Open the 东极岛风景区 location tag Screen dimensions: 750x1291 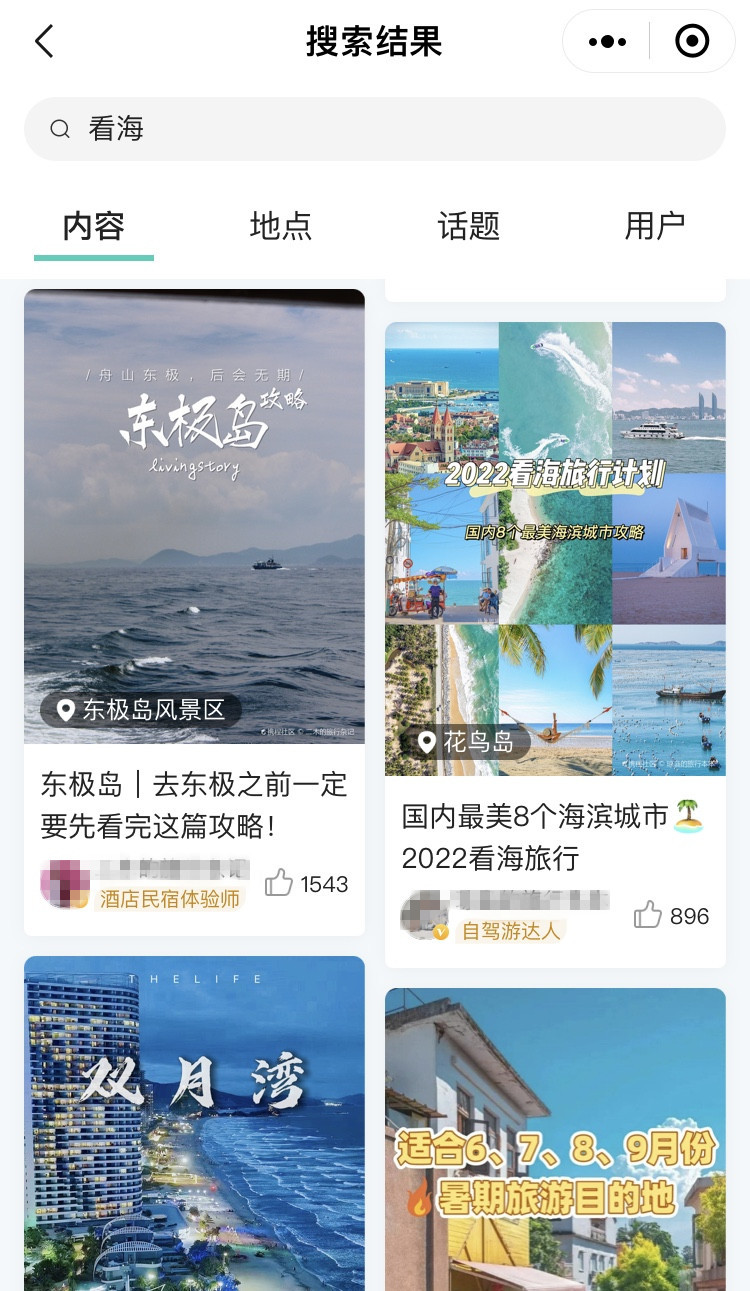(142, 711)
